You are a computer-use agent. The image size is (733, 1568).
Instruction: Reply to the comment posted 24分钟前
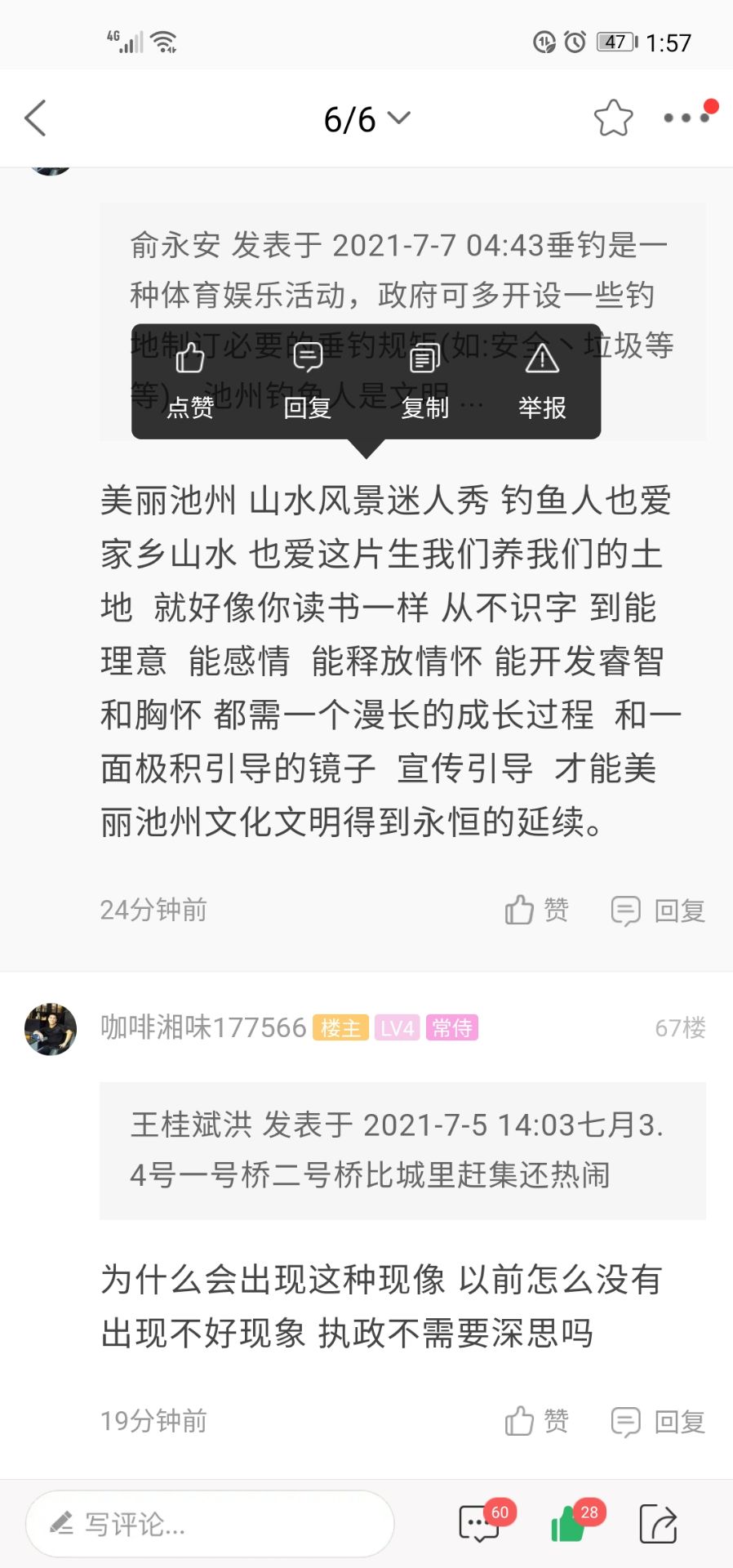click(x=658, y=910)
